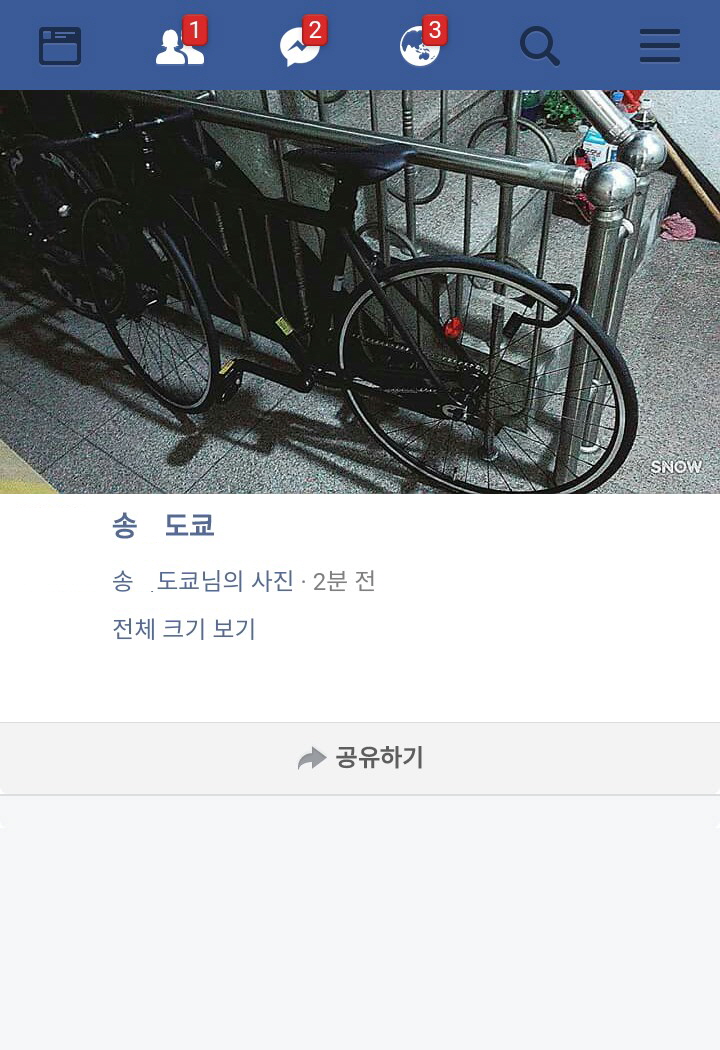The image size is (720, 1050).
Task: Open 송 도쿄's profile name link
Action: tap(164, 525)
